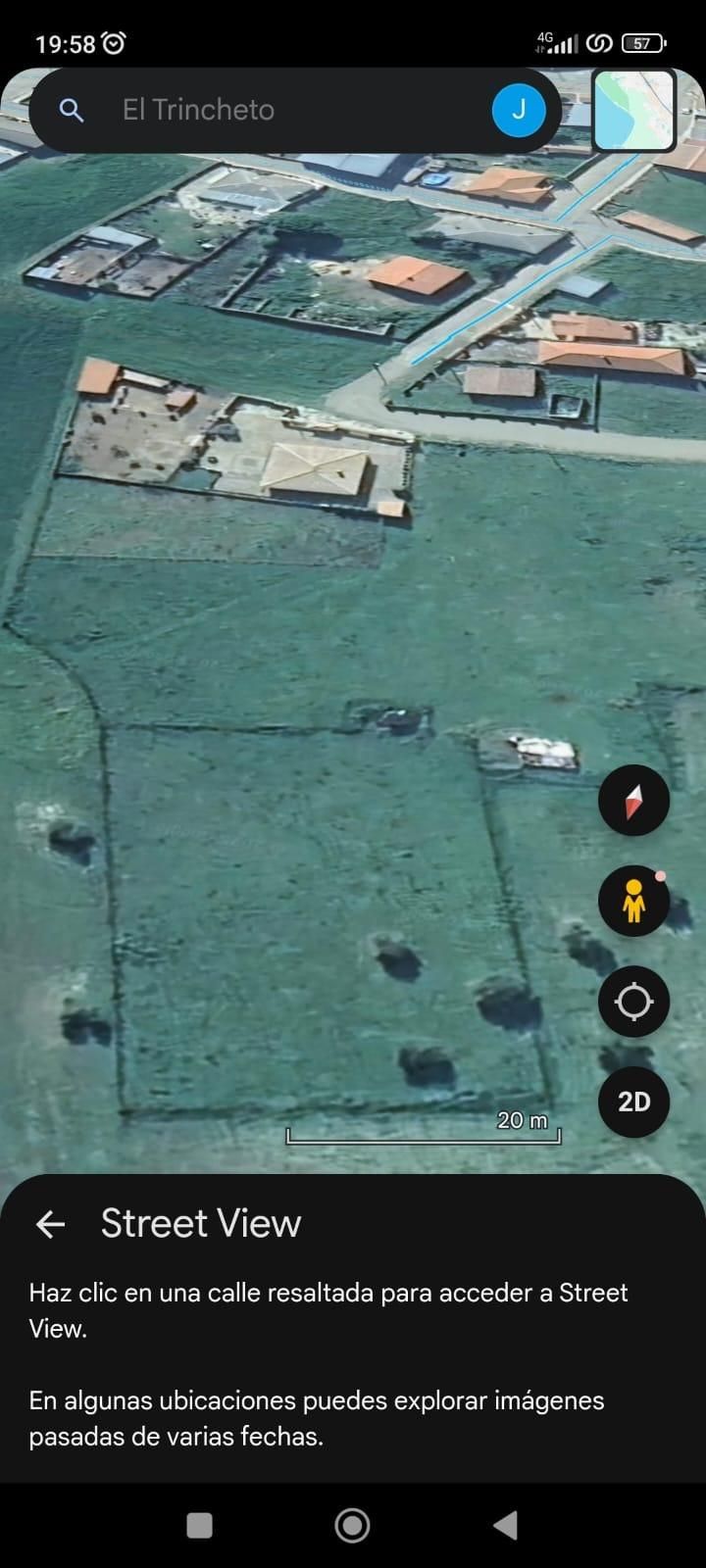This screenshot has height=1568, width=706.
Task: Reset orientation with the compass button
Action: click(633, 801)
